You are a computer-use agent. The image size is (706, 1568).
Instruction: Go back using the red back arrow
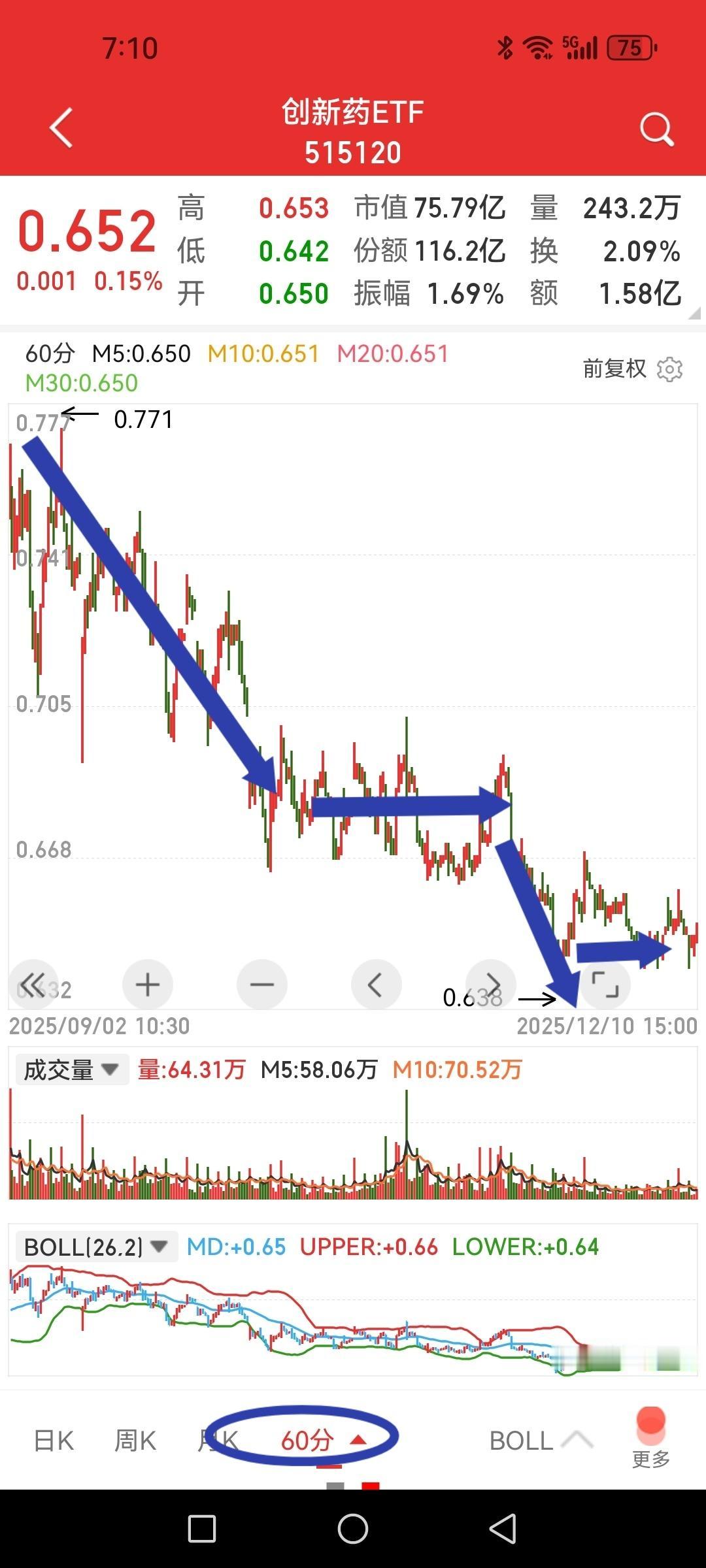click(58, 128)
